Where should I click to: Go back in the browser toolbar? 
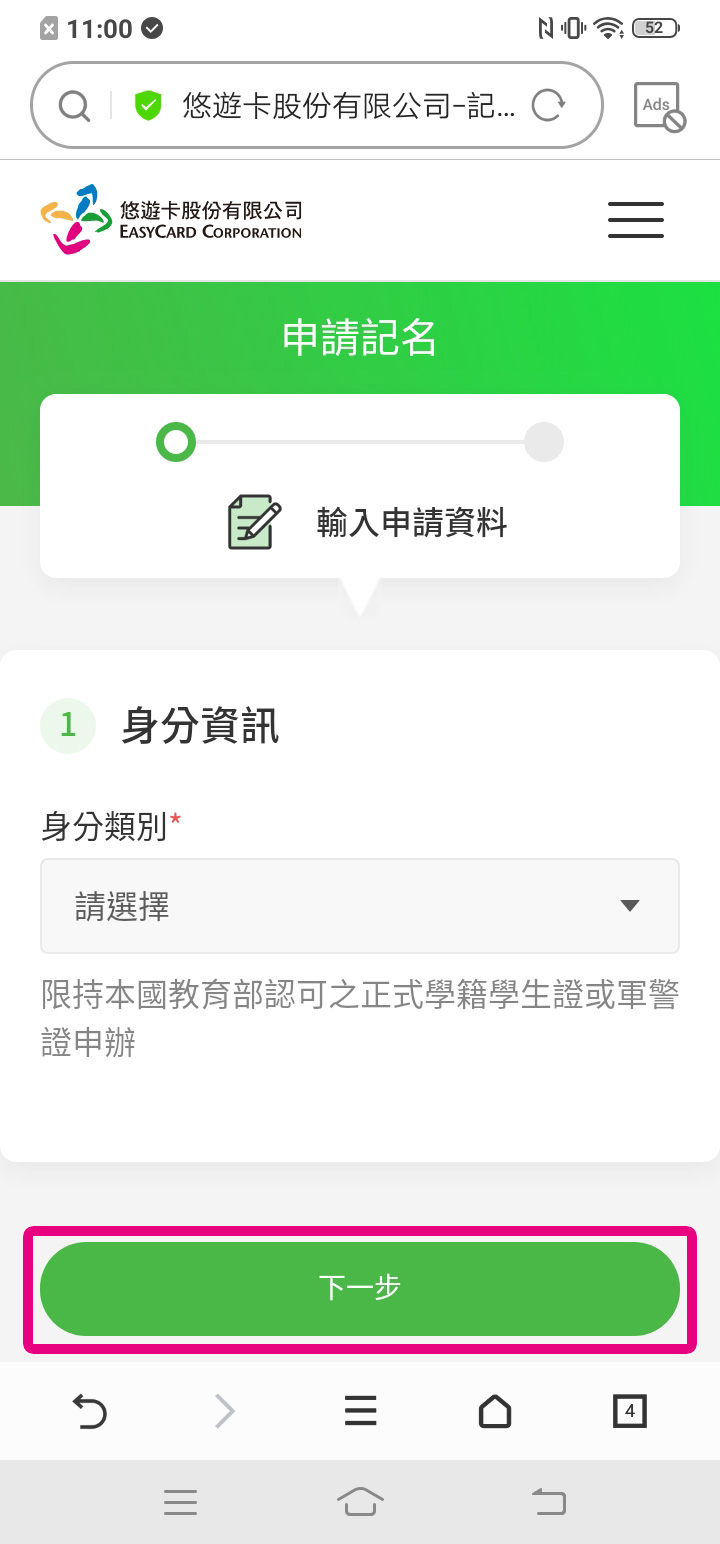point(90,1411)
